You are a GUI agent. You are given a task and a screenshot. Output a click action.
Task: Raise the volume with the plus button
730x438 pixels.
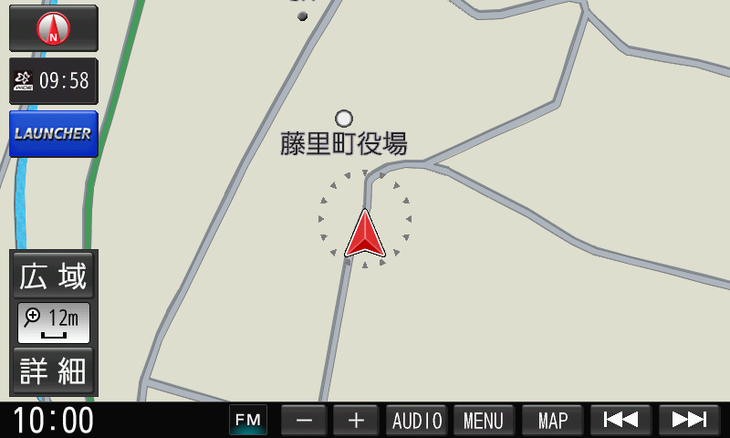pos(356,420)
